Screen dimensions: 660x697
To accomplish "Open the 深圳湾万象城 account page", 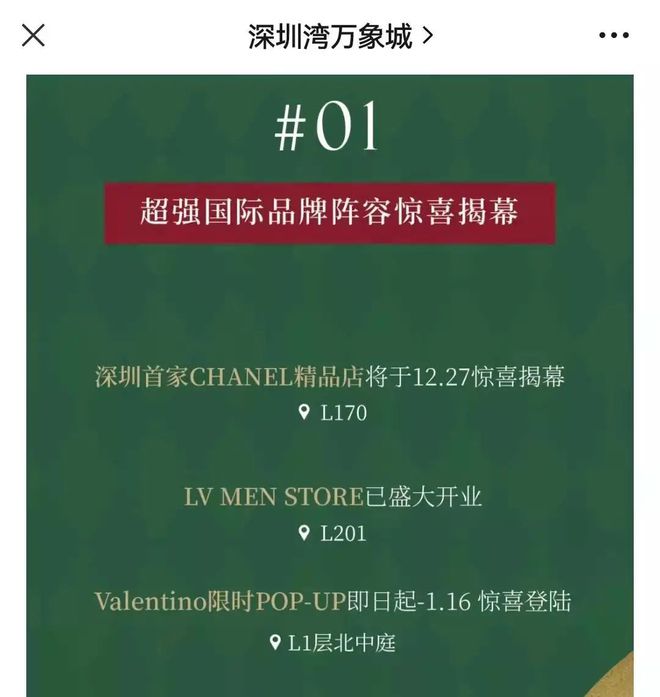I will point(340,36).
